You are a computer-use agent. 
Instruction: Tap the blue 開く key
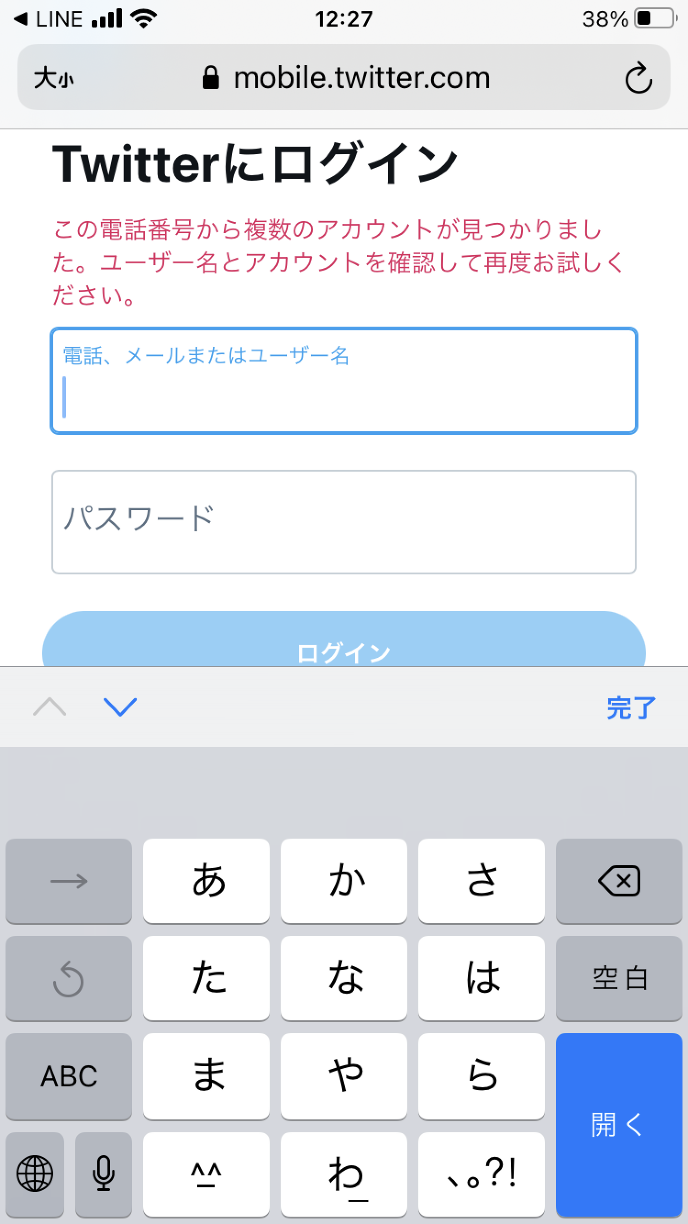[x=618, y=1124]
